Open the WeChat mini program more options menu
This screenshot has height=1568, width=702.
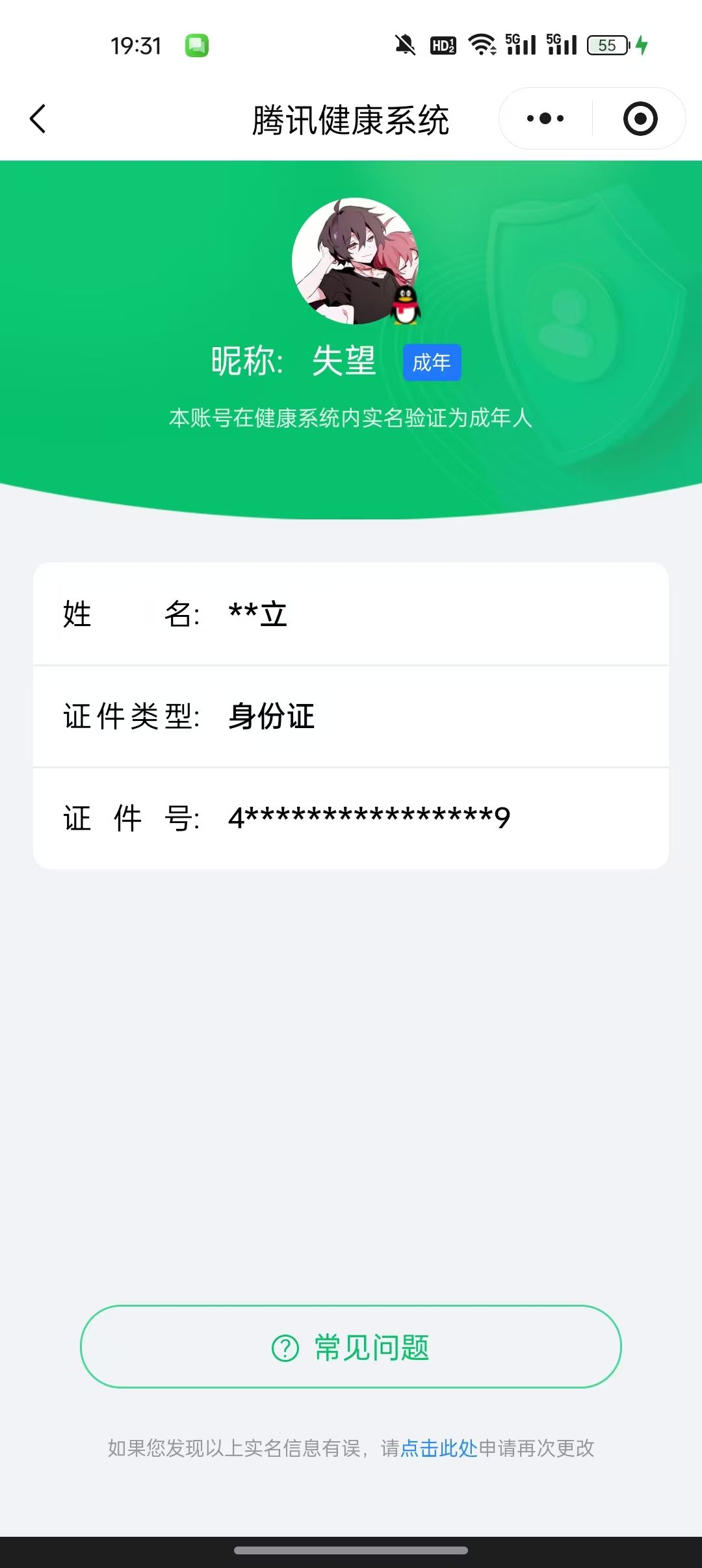[x=543, y=118]
